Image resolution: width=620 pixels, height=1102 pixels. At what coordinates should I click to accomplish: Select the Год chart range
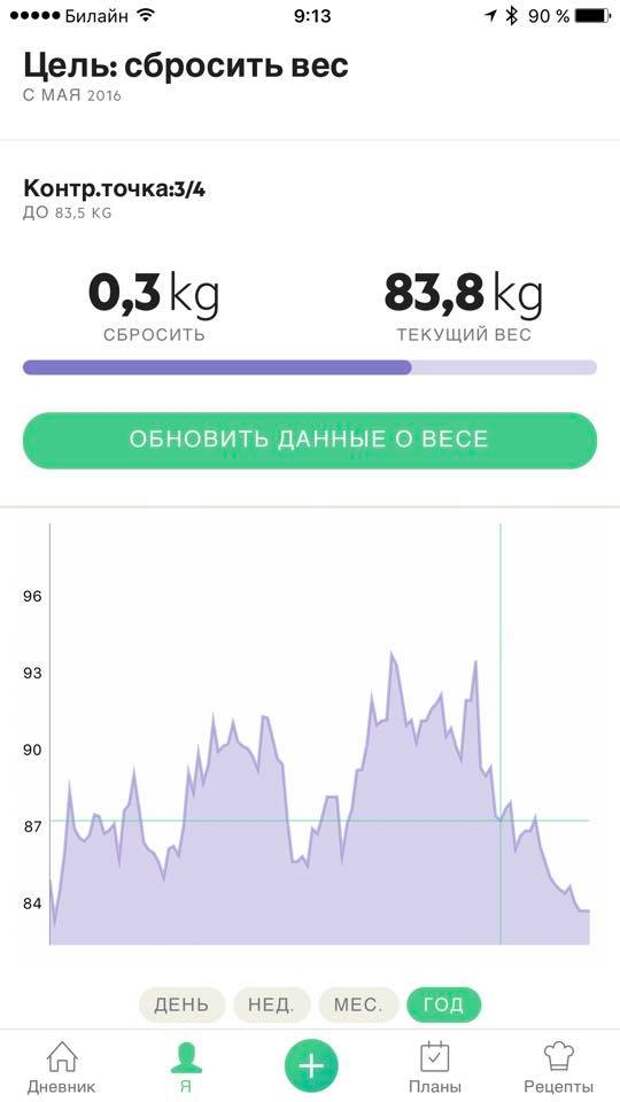point(444,1004)
